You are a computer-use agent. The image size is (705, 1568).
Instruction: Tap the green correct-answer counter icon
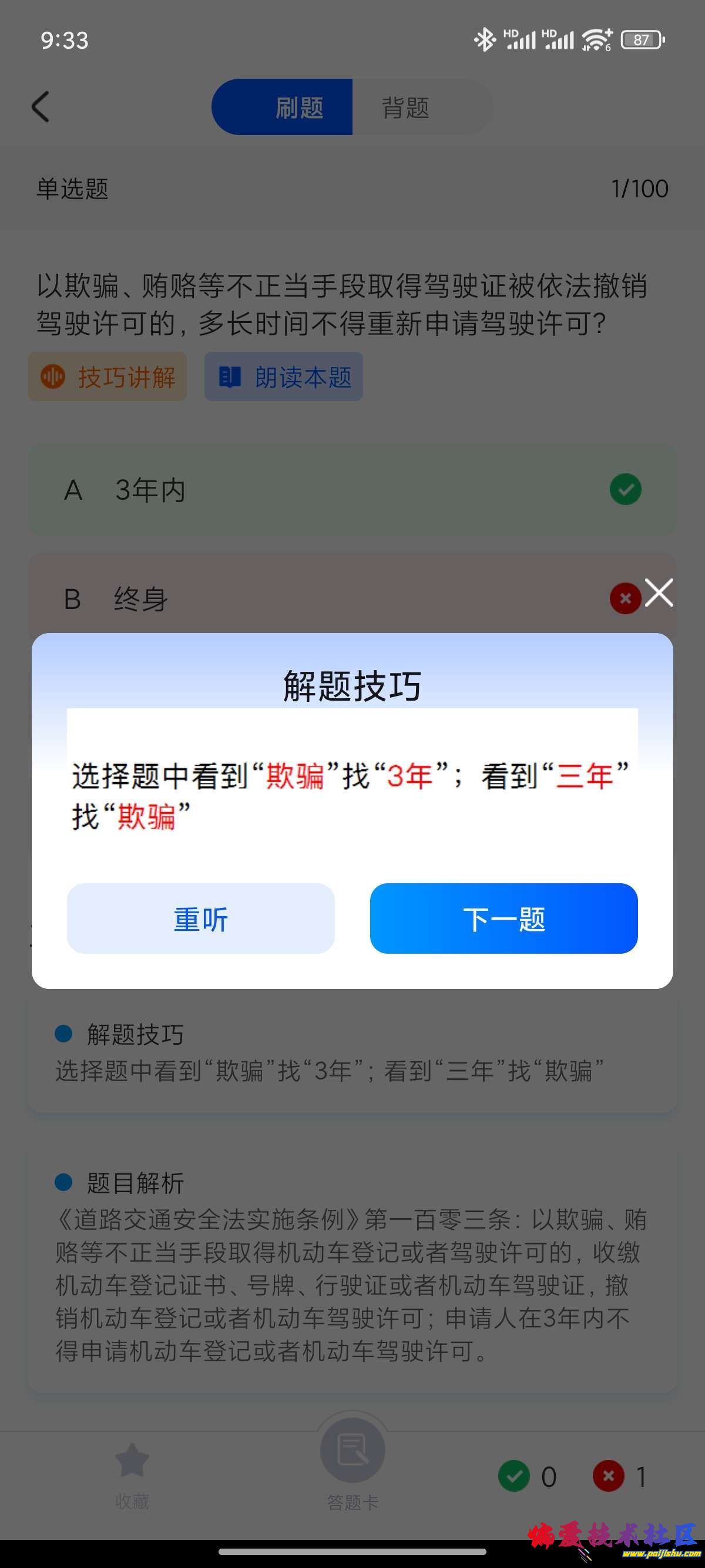513,1475
